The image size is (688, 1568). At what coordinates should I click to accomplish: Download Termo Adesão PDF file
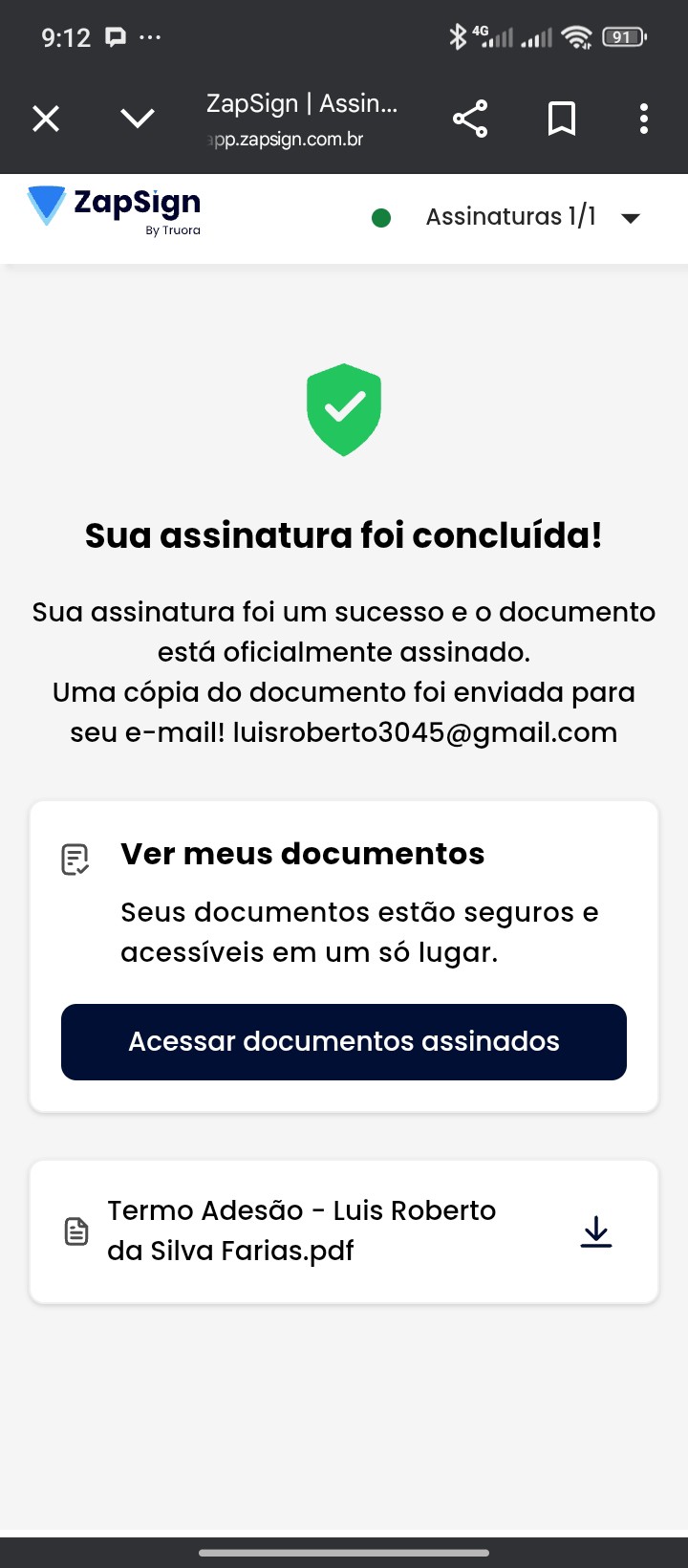596,1231
